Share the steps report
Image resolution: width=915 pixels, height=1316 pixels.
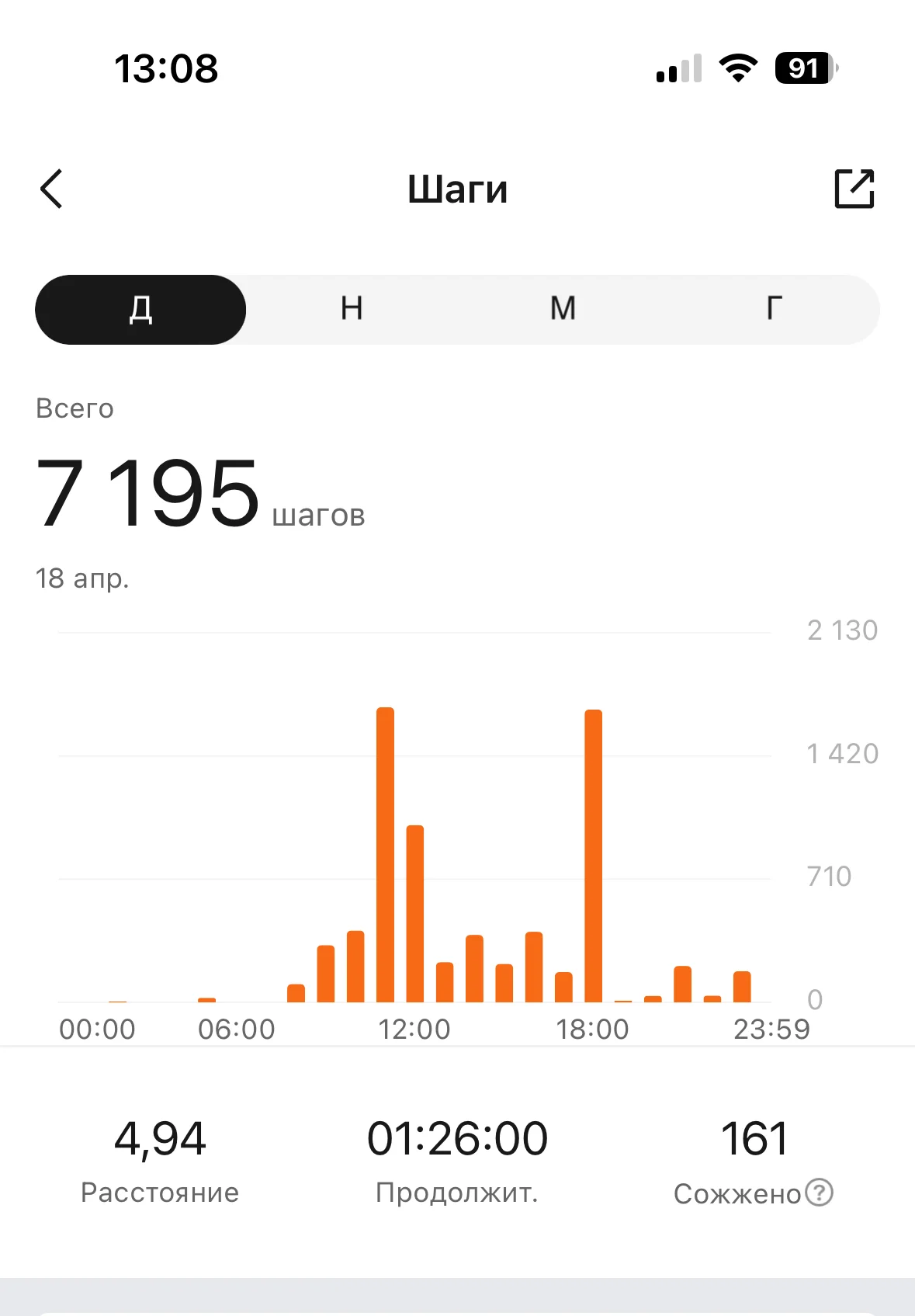[x=854, y=189]
